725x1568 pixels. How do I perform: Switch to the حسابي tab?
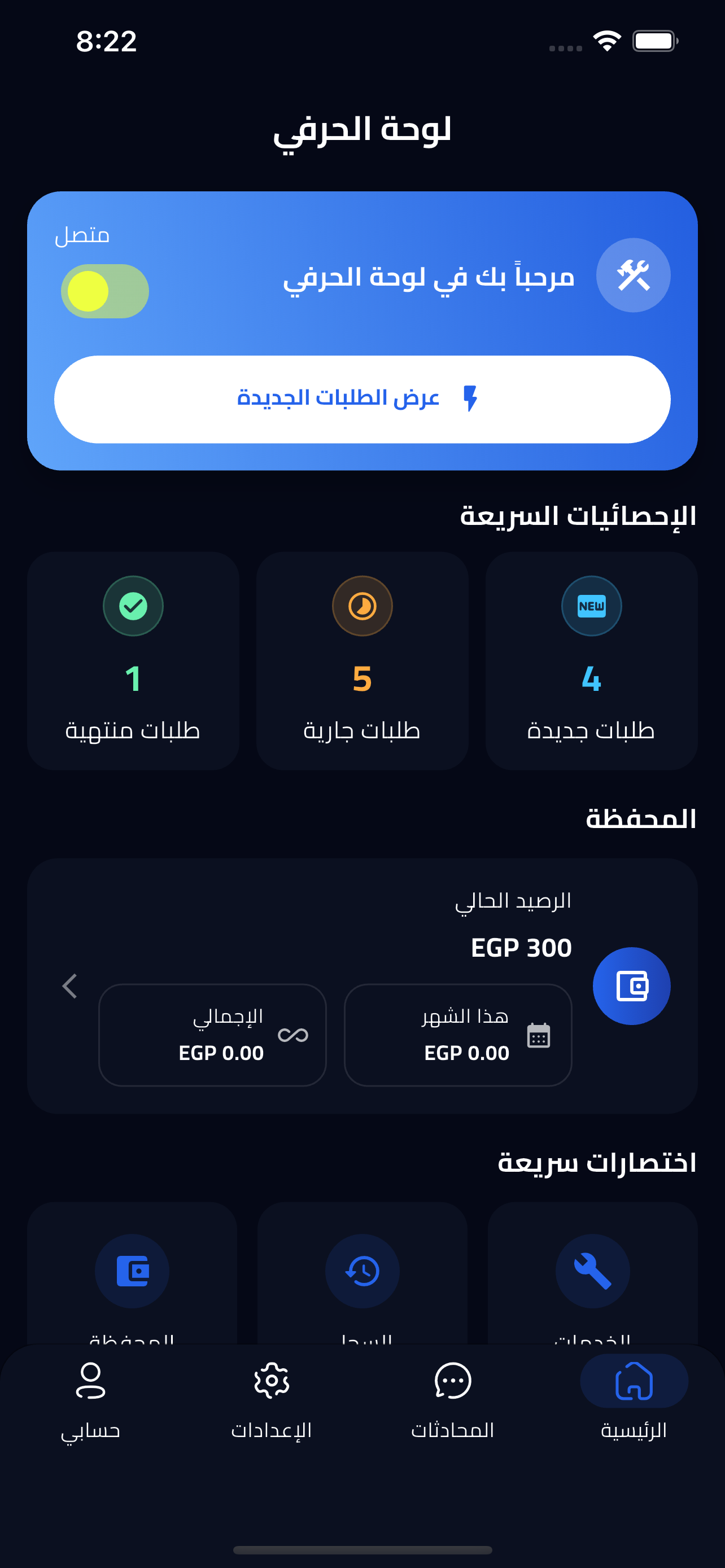(x=91, y=1398)
